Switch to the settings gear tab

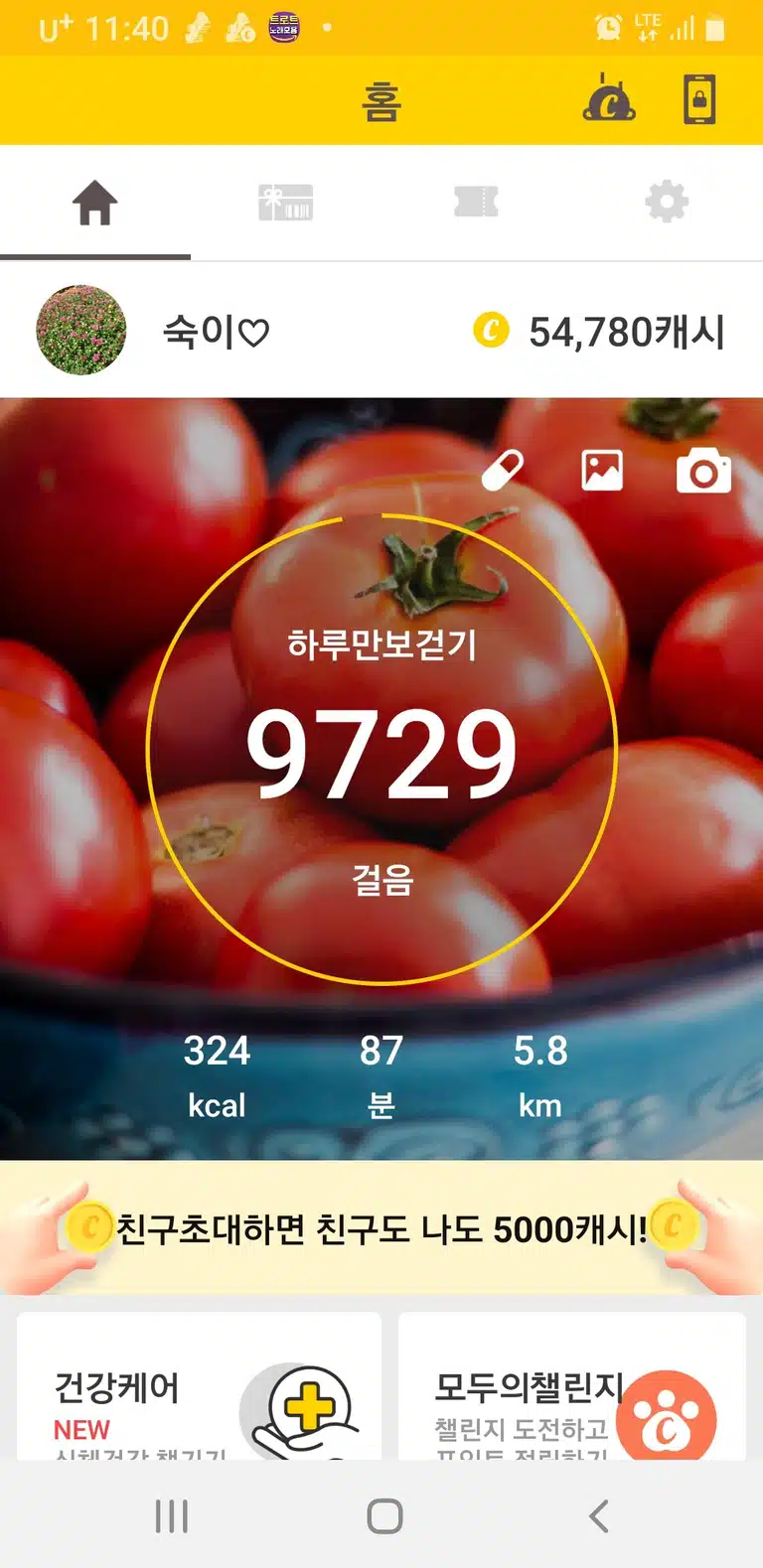667,203
